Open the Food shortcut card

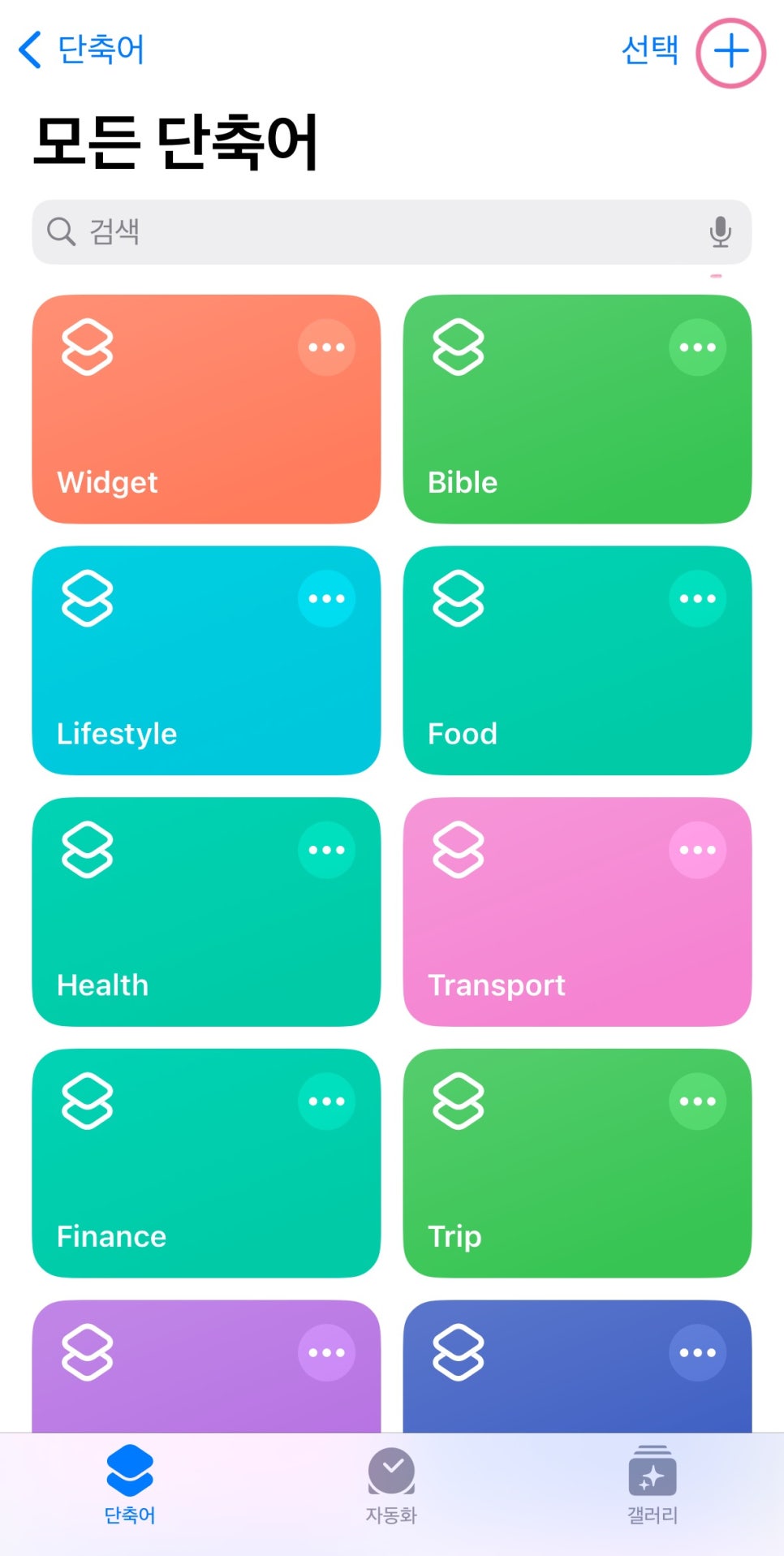click(577, 661)
